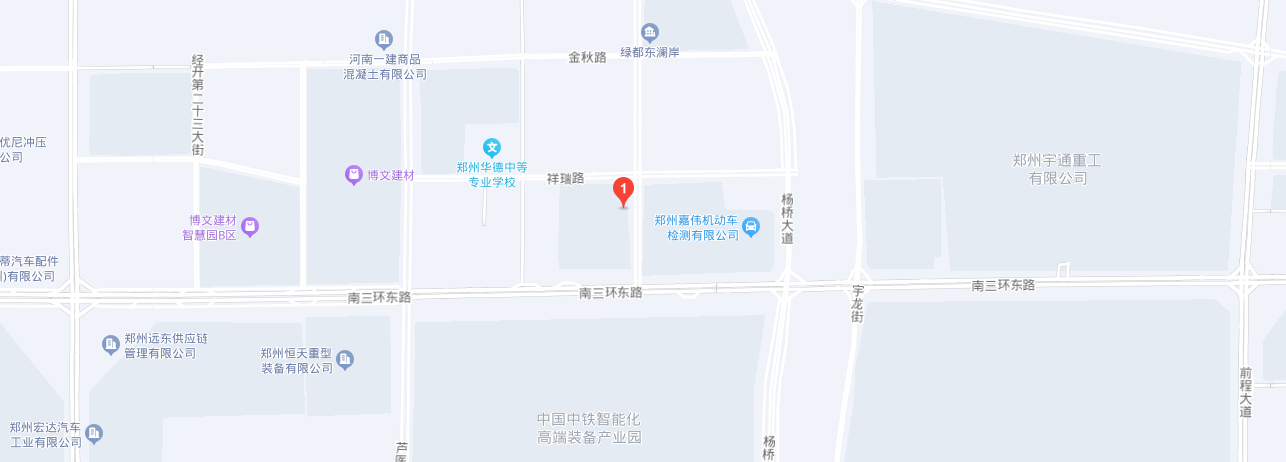Open the 郑州宏达汽车工业有限公司 POI

[94, 433]
